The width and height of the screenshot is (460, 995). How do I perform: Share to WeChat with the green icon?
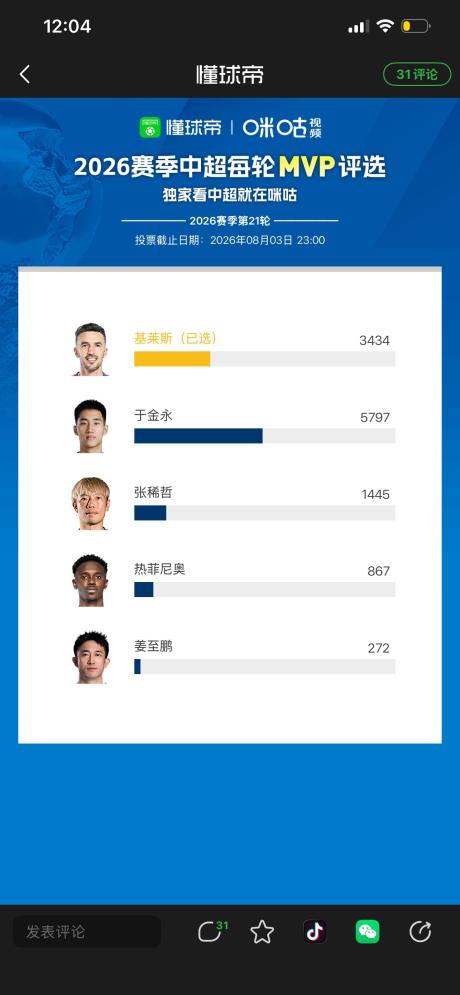[x=367, y=932]
